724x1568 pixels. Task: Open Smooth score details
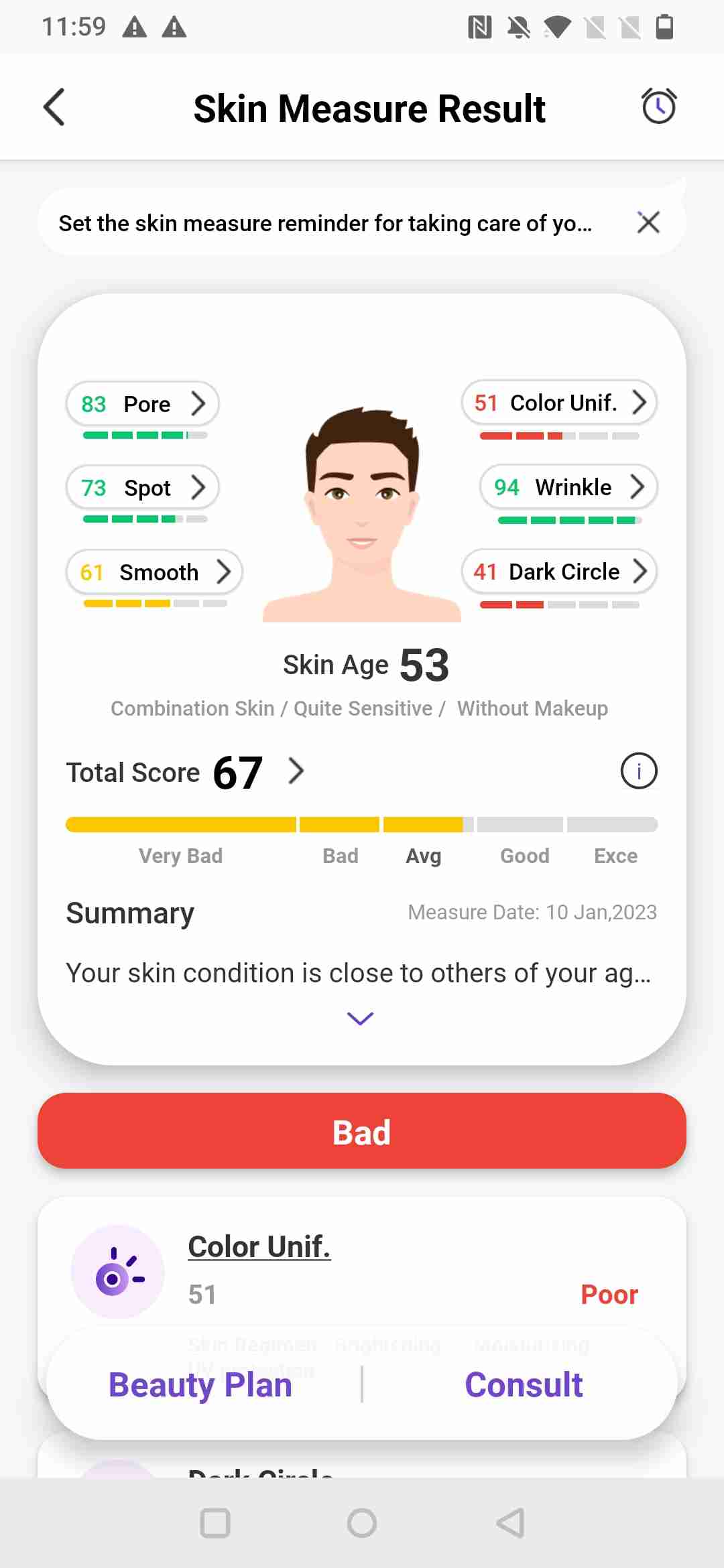click(154, 572)
